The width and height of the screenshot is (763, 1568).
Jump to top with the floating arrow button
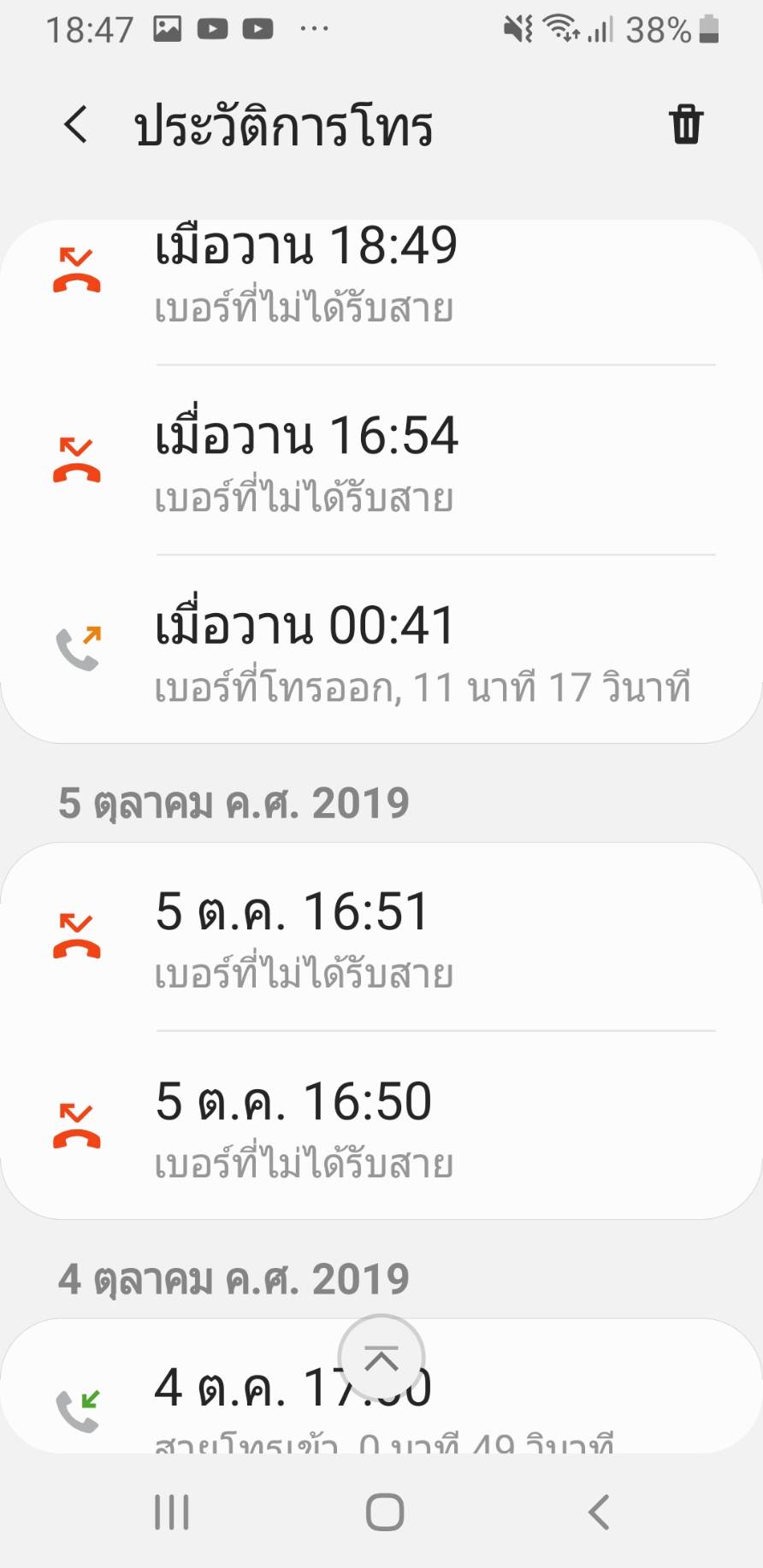tap(381, 1358)
